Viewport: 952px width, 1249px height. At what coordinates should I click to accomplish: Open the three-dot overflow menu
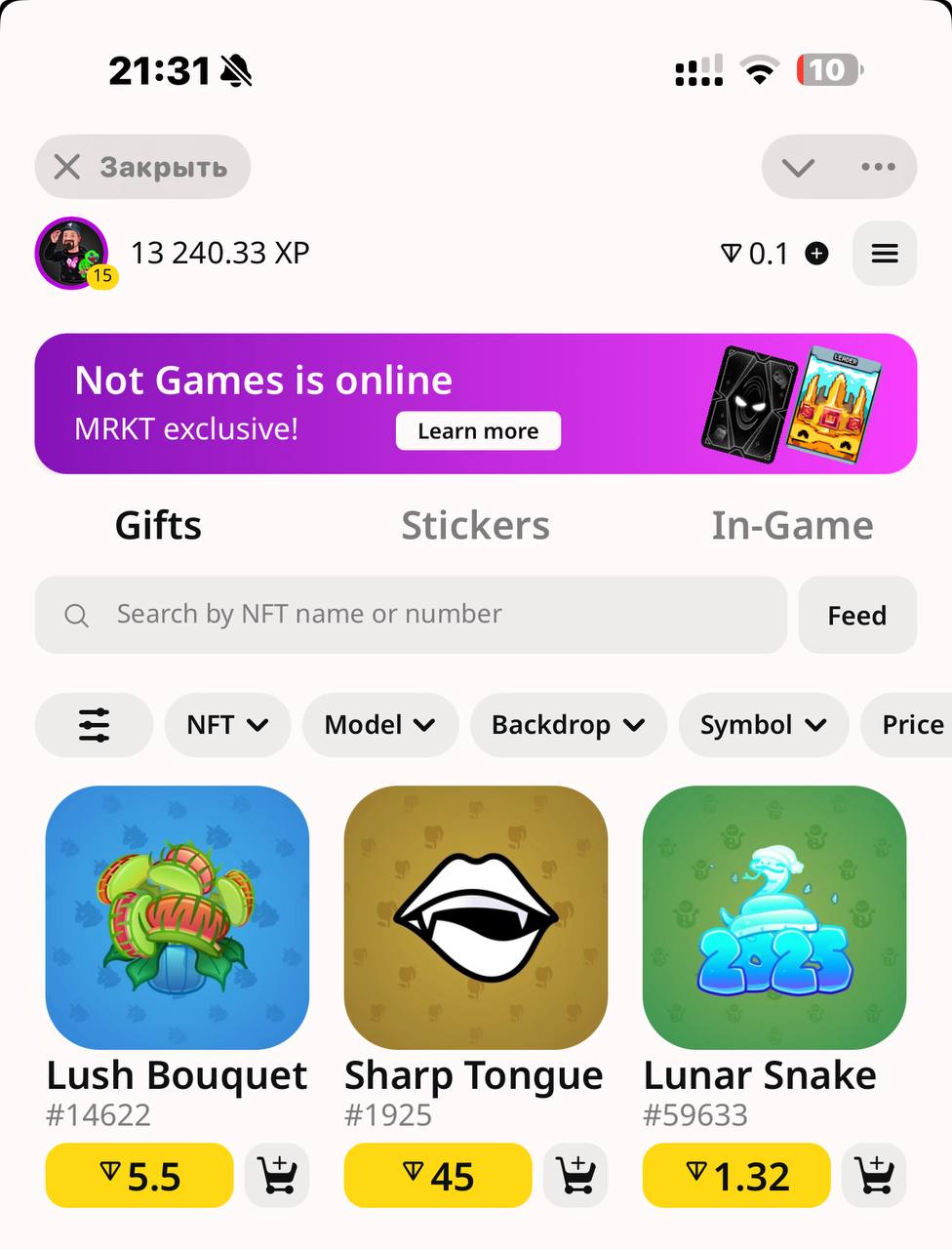(878, 168)
